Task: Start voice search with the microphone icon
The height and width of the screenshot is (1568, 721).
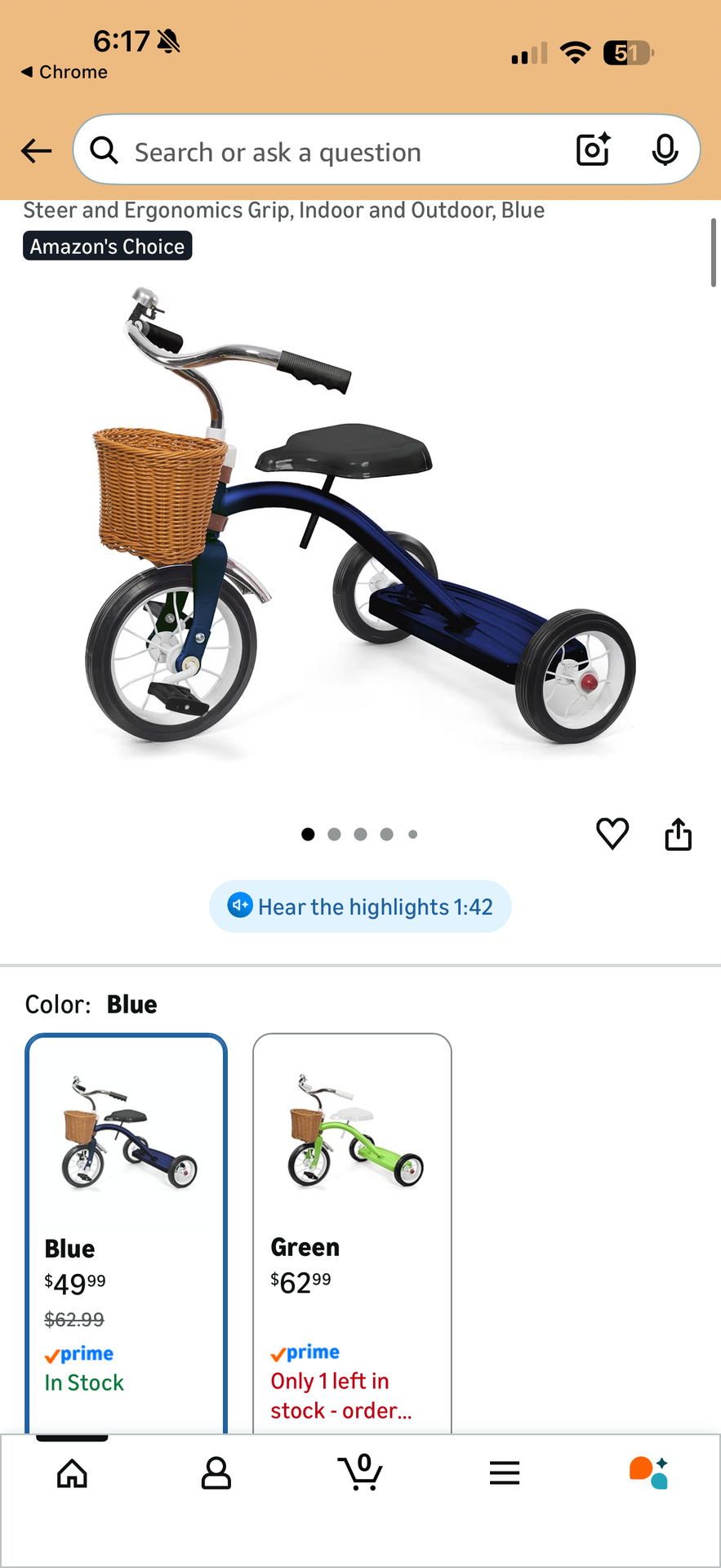Action: tap(665, 150)
